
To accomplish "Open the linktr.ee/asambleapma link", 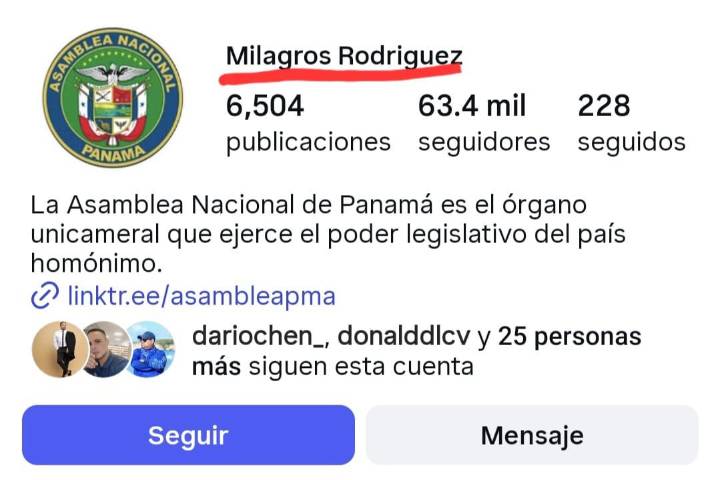I will [x=200, y=297].
